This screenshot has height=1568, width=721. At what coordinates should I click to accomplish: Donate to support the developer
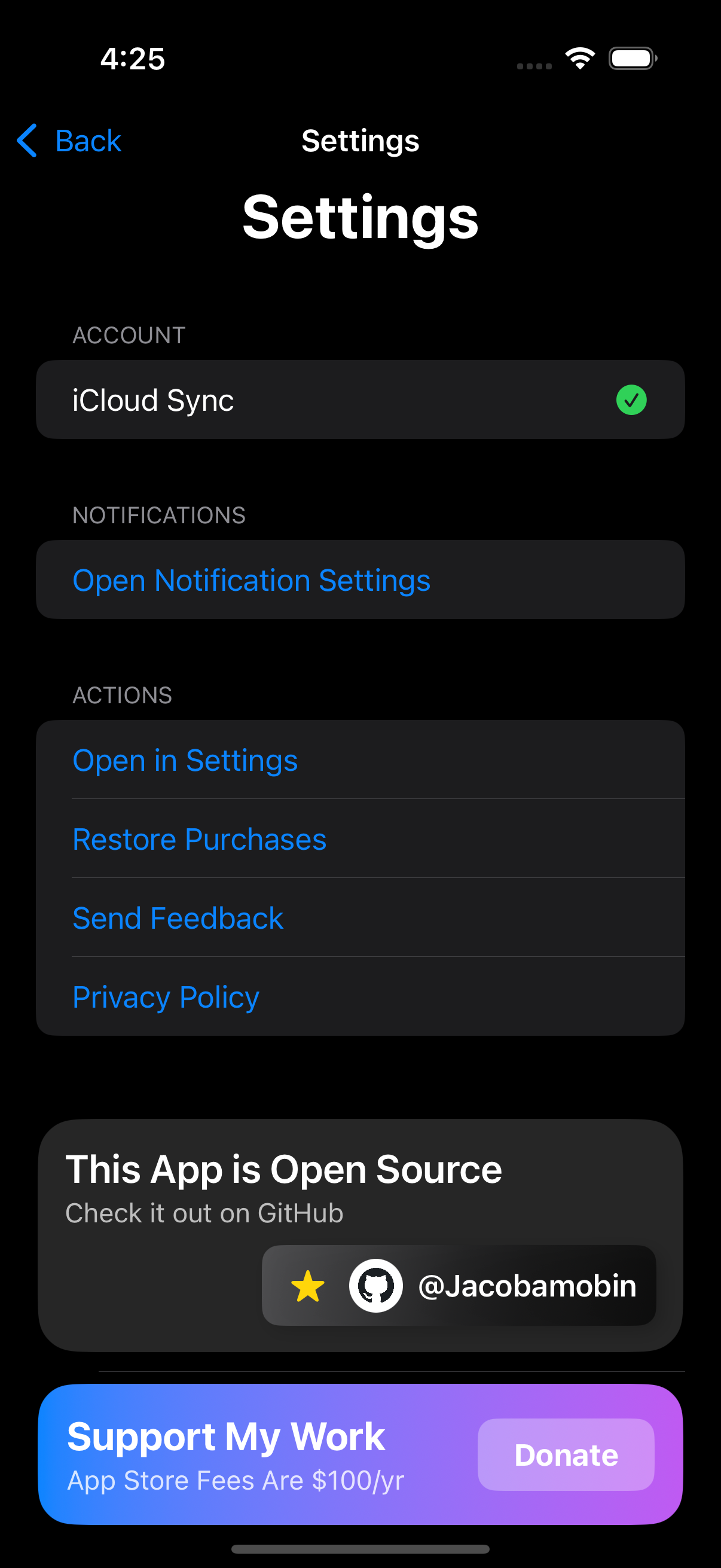565,1456
